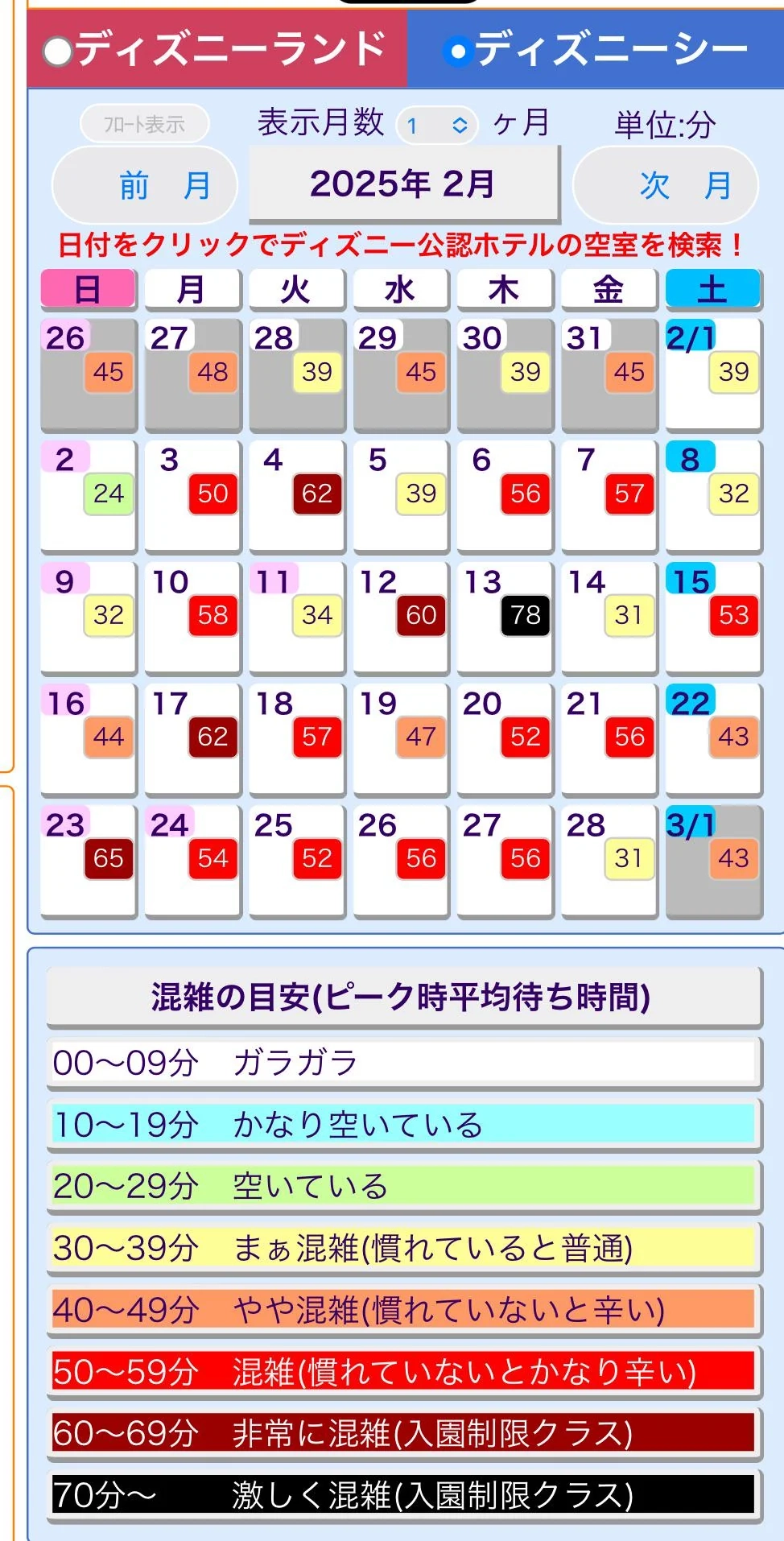Screen dimensions: 784x1541
Task: Tap January 26 in the calendar
Action: pyautogui.click(x=88, y=373)
